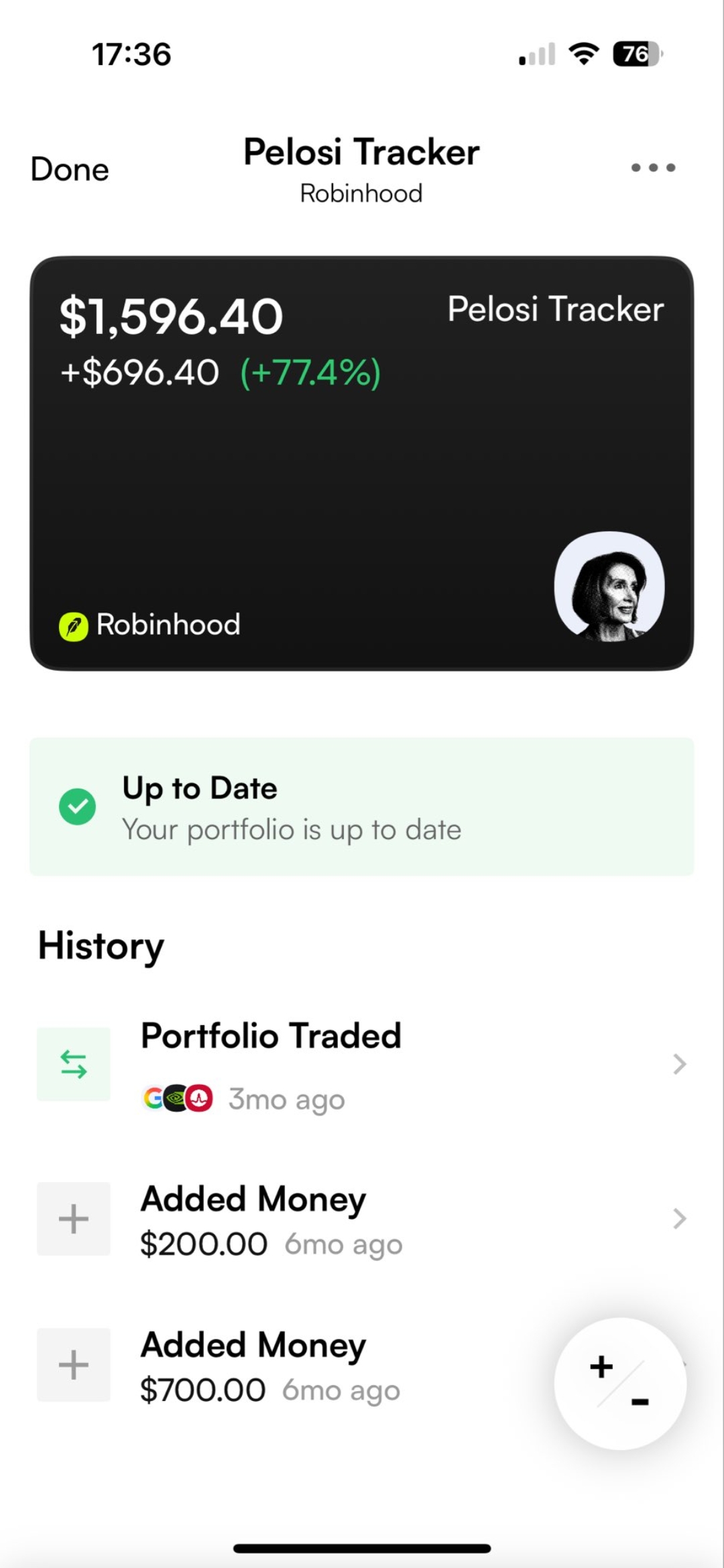Tap Done to close the tracker
This screenshot has width=724, height=1568.
click(70, 170)
